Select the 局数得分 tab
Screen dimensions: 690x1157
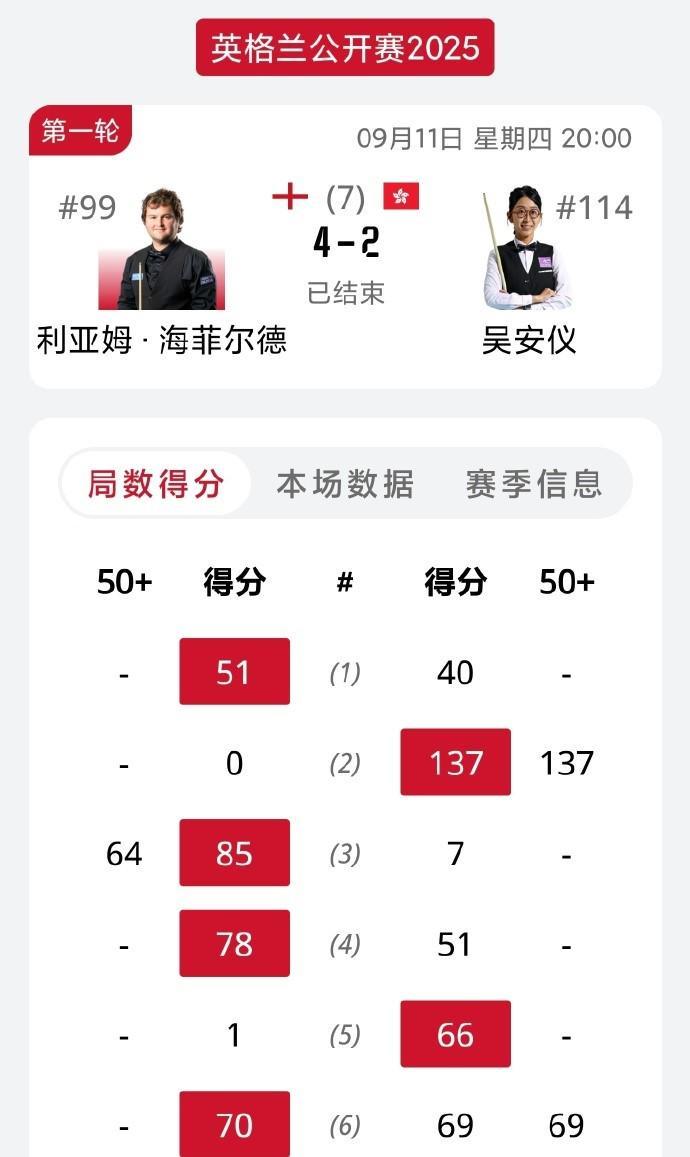pyautogui.click(x=156, y=484)
